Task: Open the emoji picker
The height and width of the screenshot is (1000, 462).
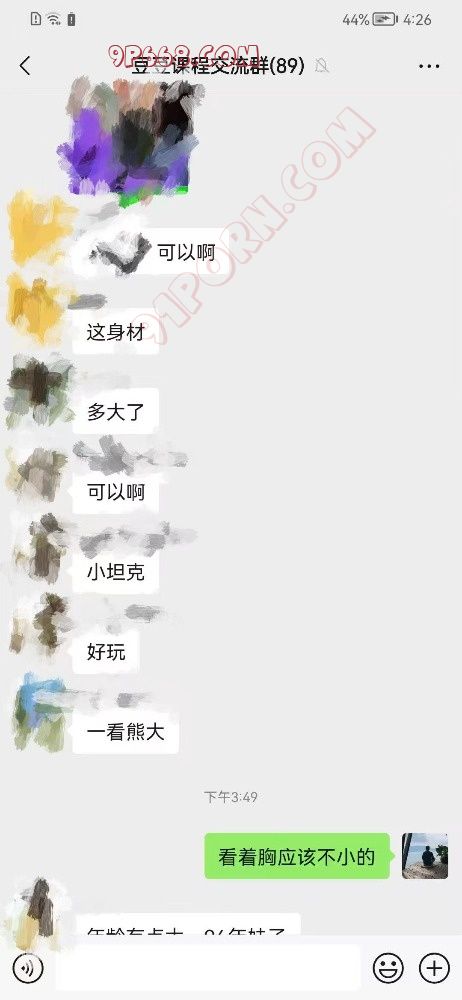Action: [x=388, y=969]
